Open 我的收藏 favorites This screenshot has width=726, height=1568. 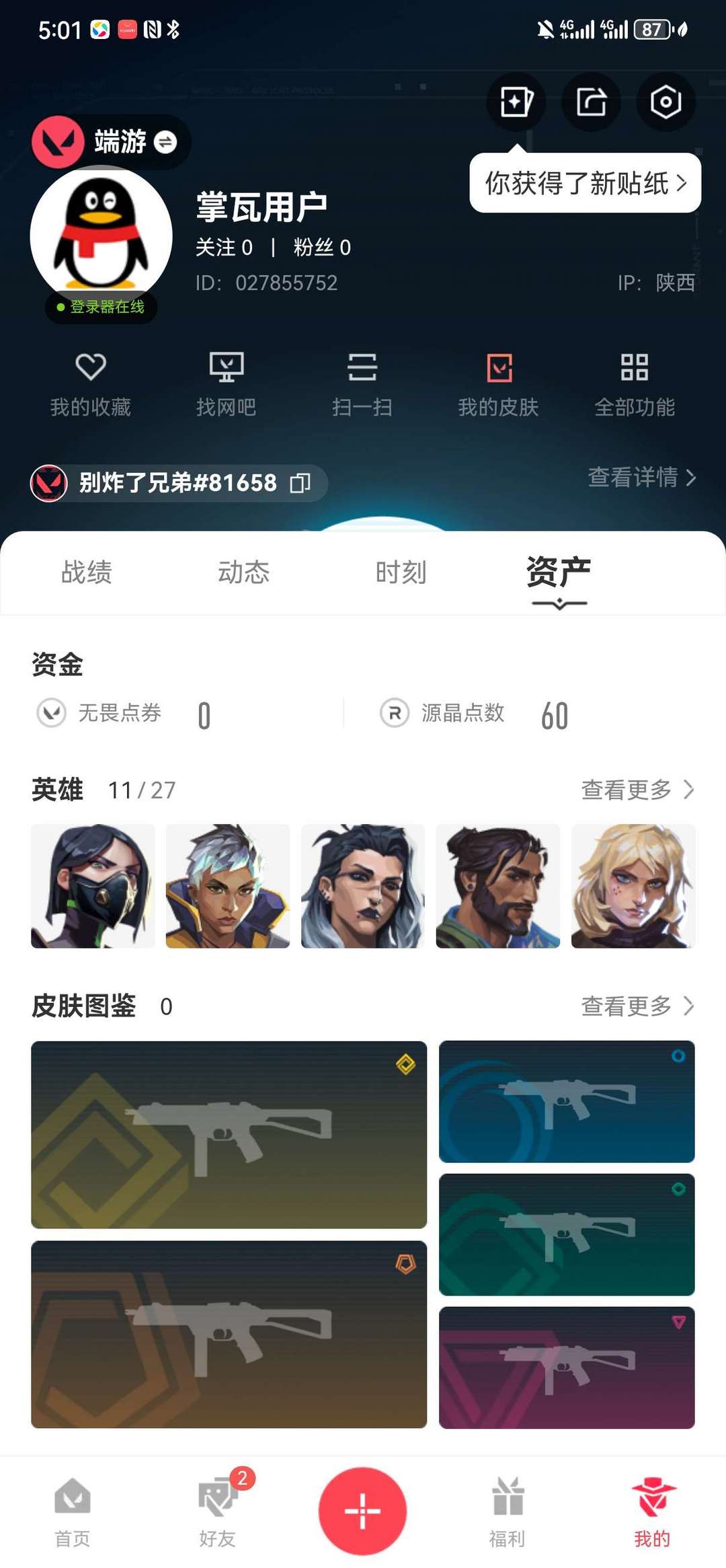click(91, 385)
